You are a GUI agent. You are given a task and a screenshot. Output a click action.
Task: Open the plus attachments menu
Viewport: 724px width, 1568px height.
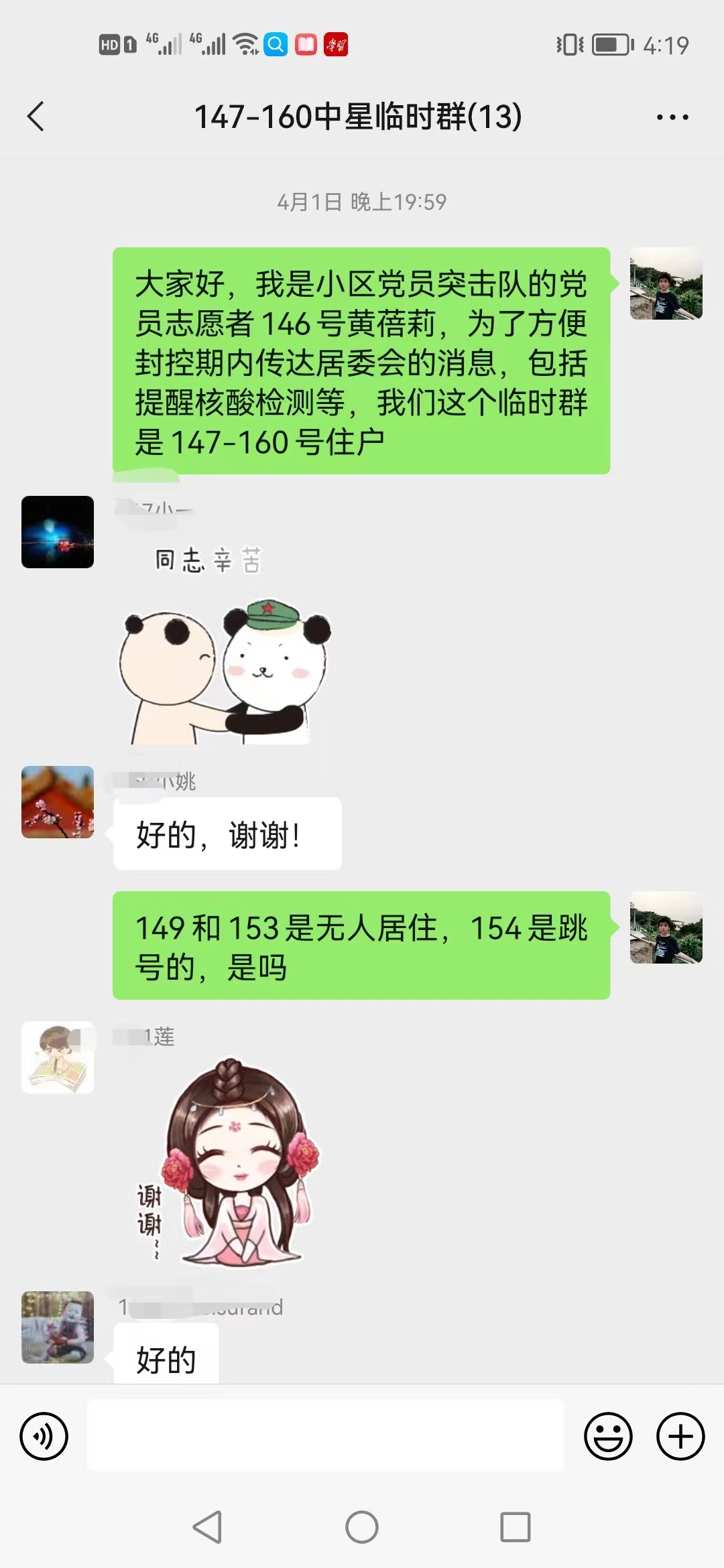click(x=680, y=1436)
